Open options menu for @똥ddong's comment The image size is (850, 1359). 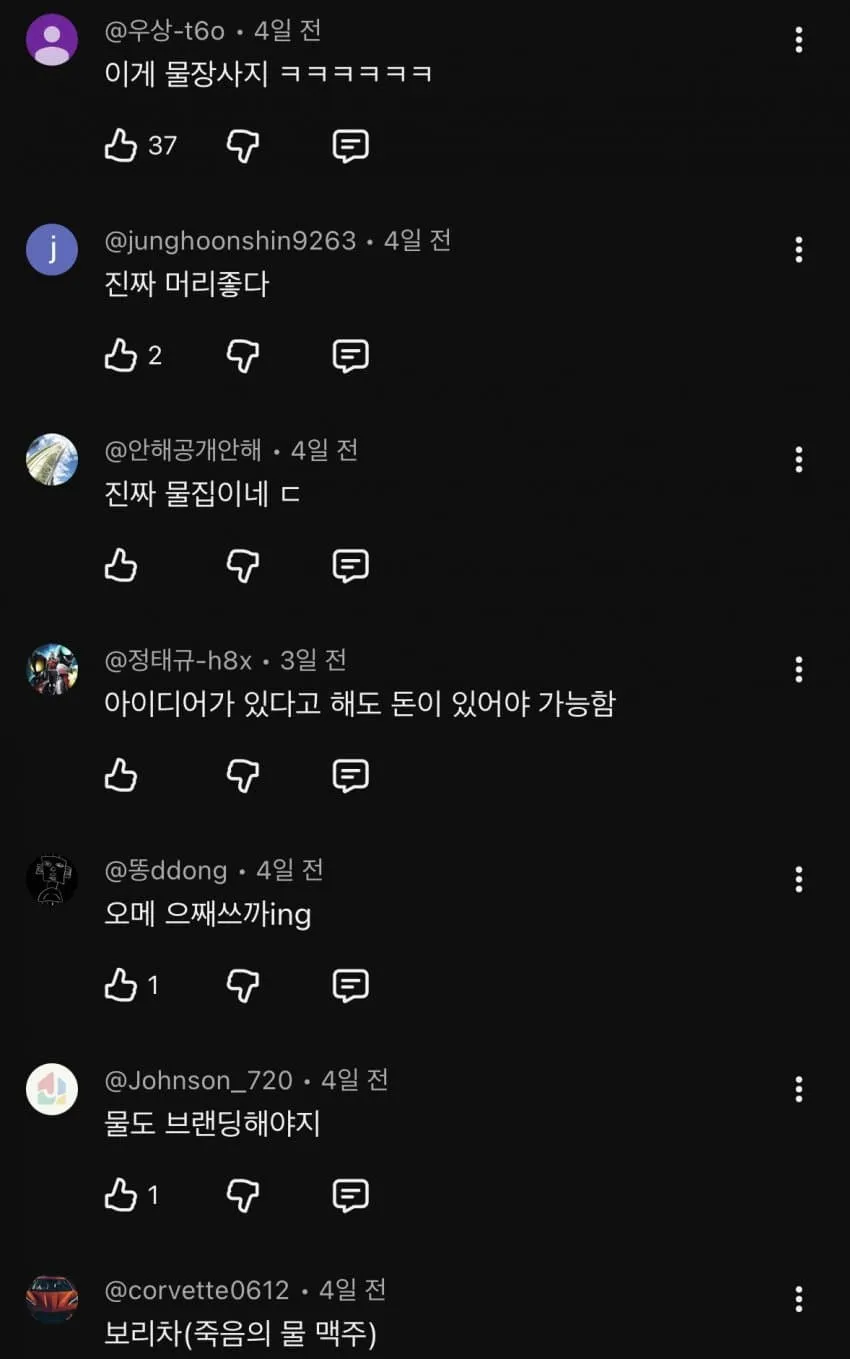pyautogui.click(x=798, y=879)
